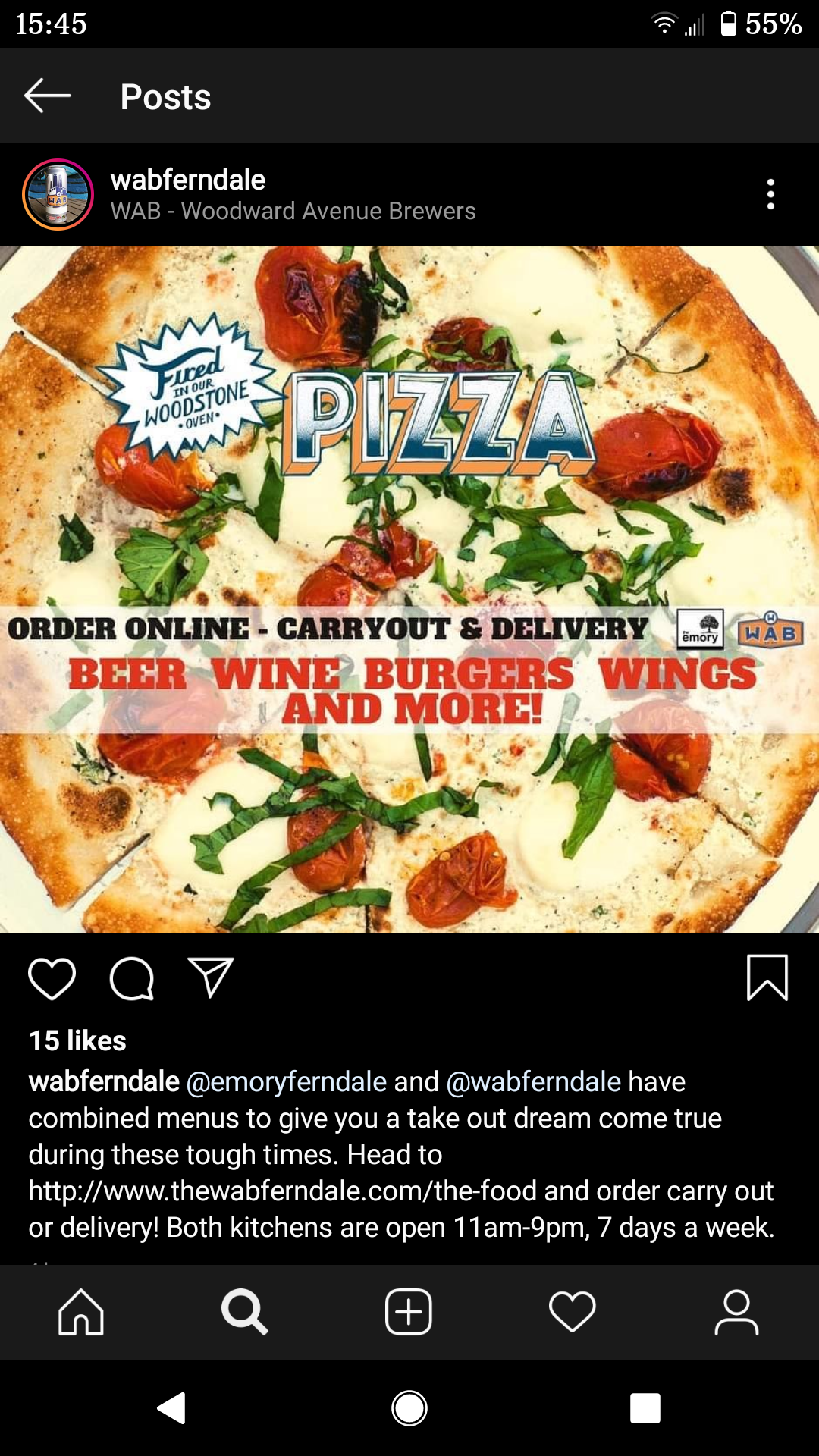
Task: Open the @wabferndale mention in caption
Action: point(534,1081)
